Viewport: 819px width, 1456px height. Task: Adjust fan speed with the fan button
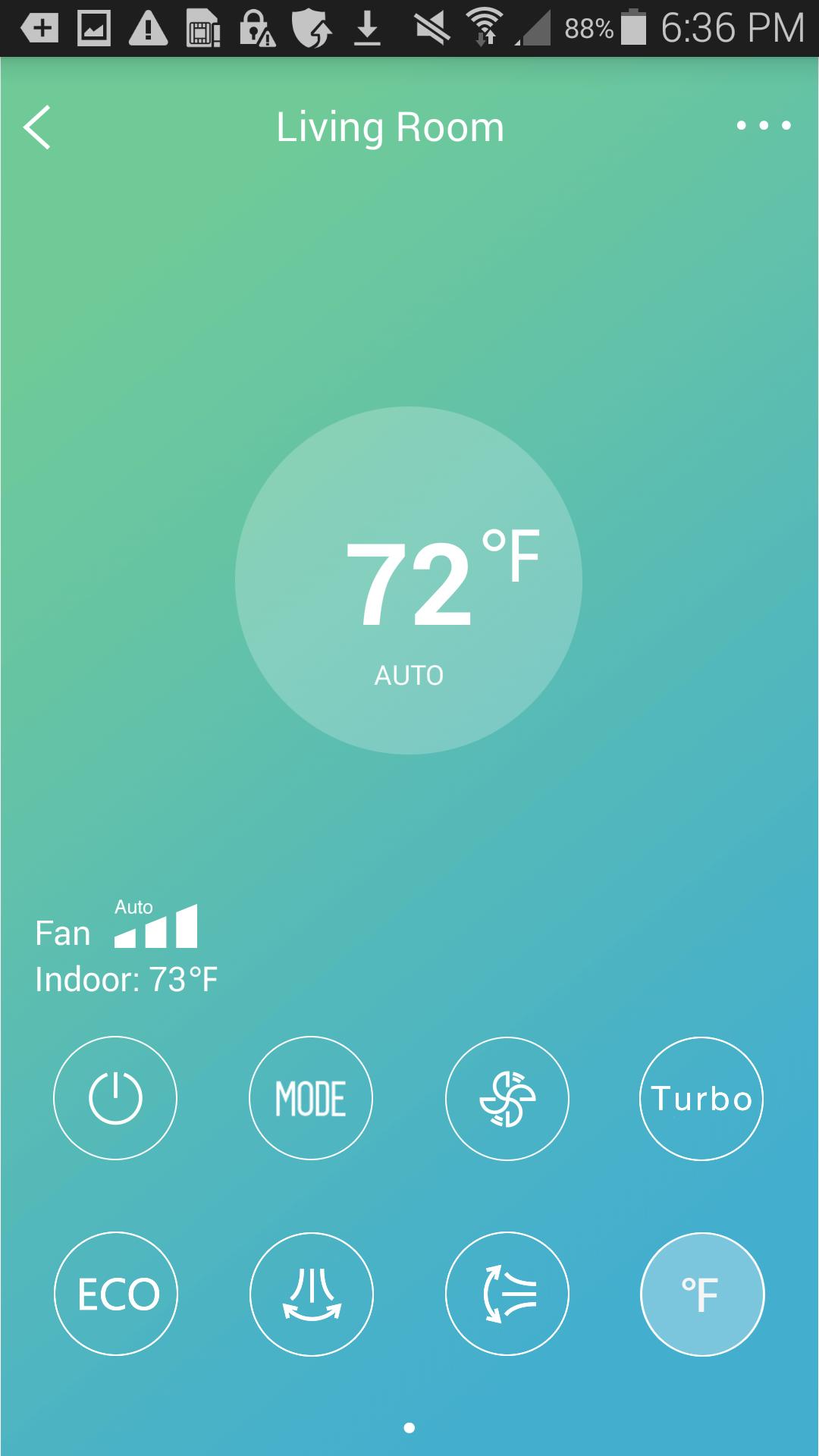pyautogui.click(x=507, y=1098)
